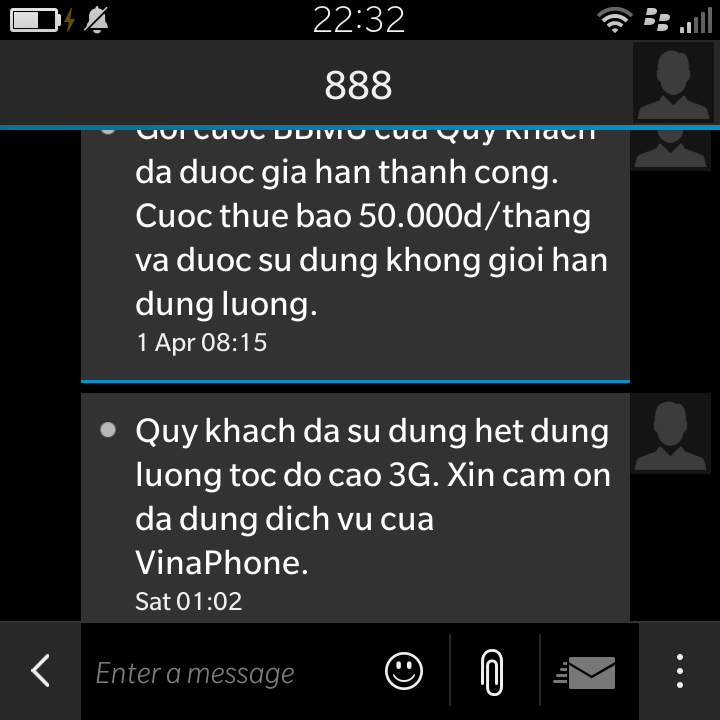The image size is (720, 720).
Task: Send the message with the envelope icon
Action: tap(586, 672)
